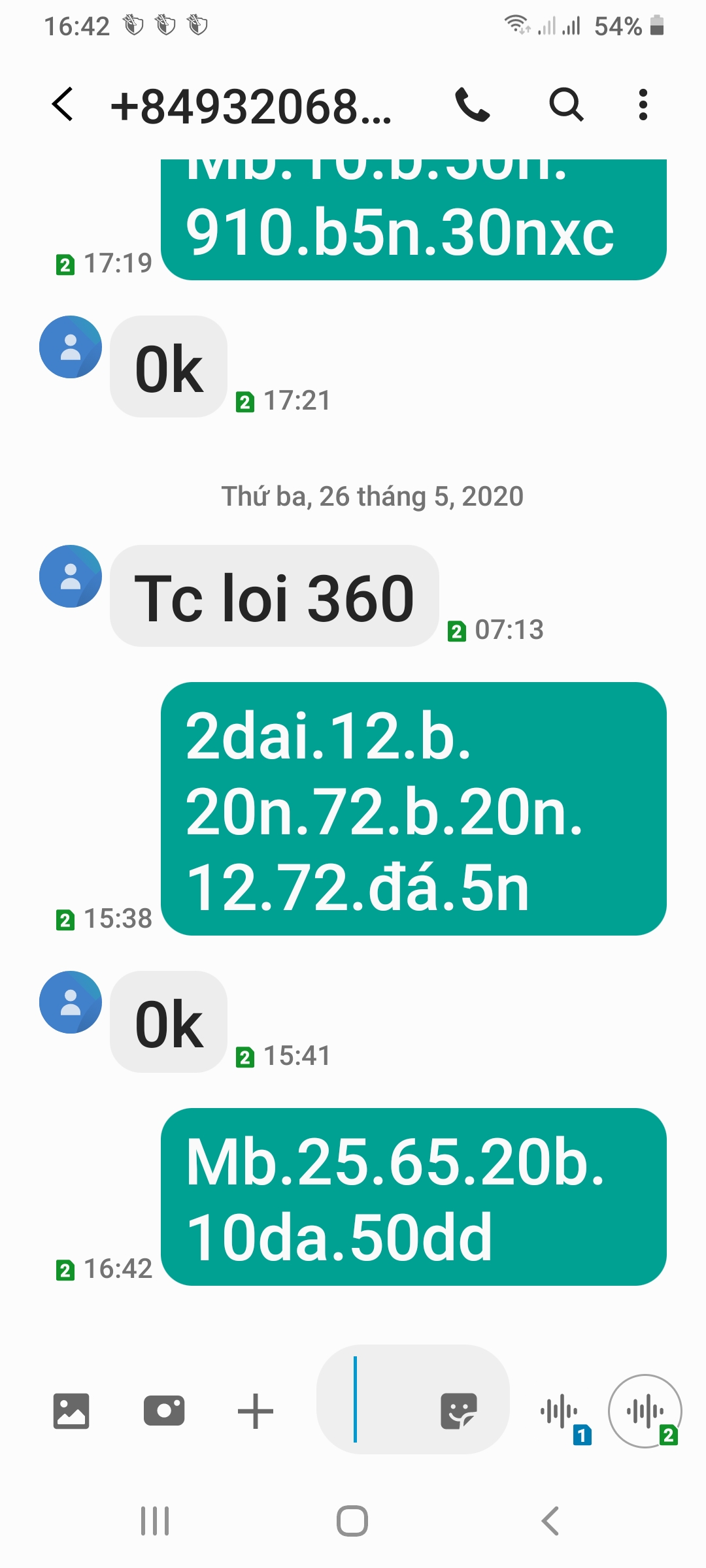Go back using the header arrow
Viewport: 706px width, 1568px height.
coord(63,105)
